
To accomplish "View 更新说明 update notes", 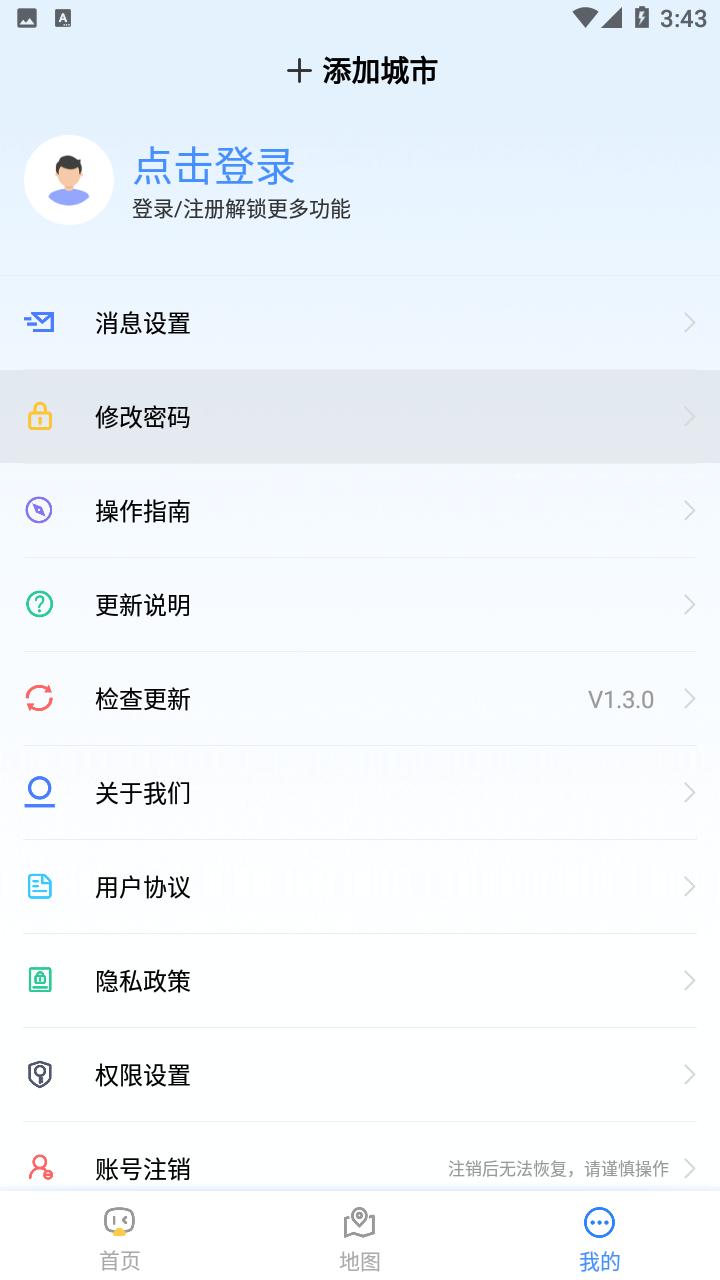I will point(360,605).
